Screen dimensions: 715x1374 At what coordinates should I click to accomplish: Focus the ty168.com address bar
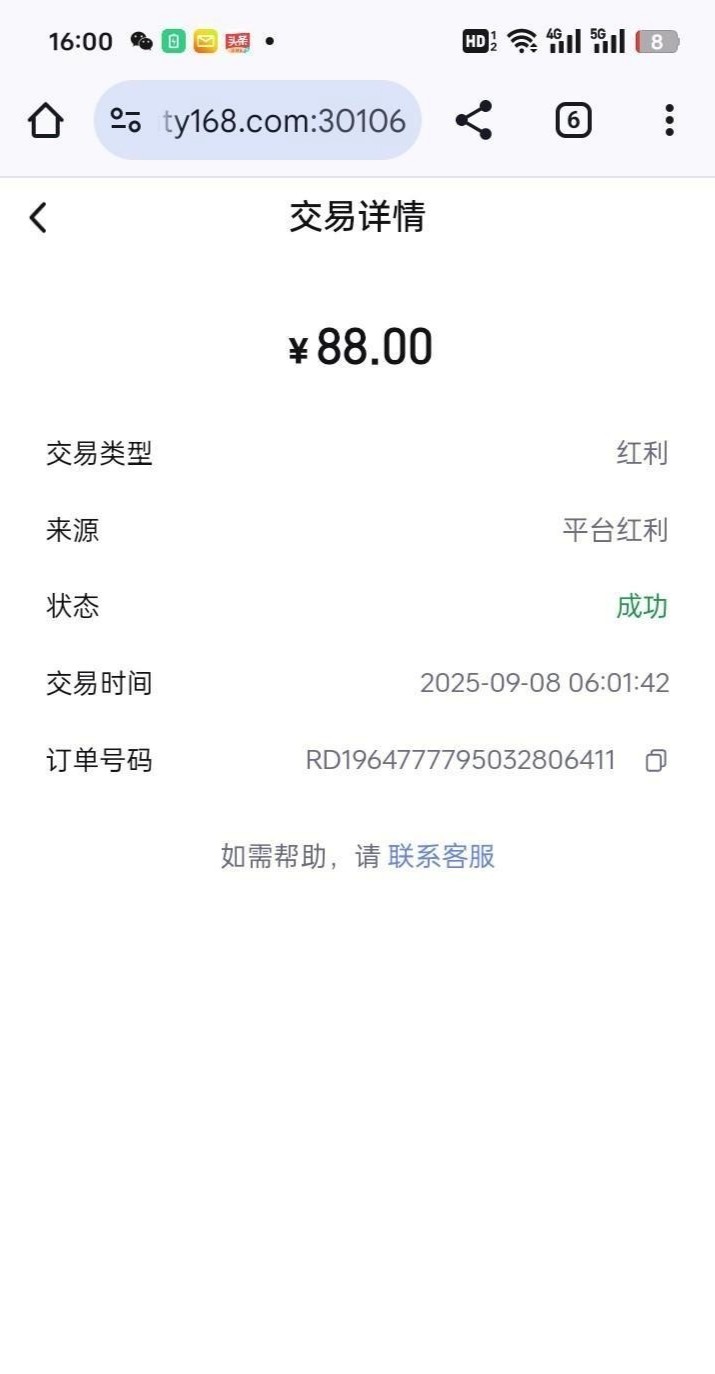pyautogui.click(x=283, y=121)
